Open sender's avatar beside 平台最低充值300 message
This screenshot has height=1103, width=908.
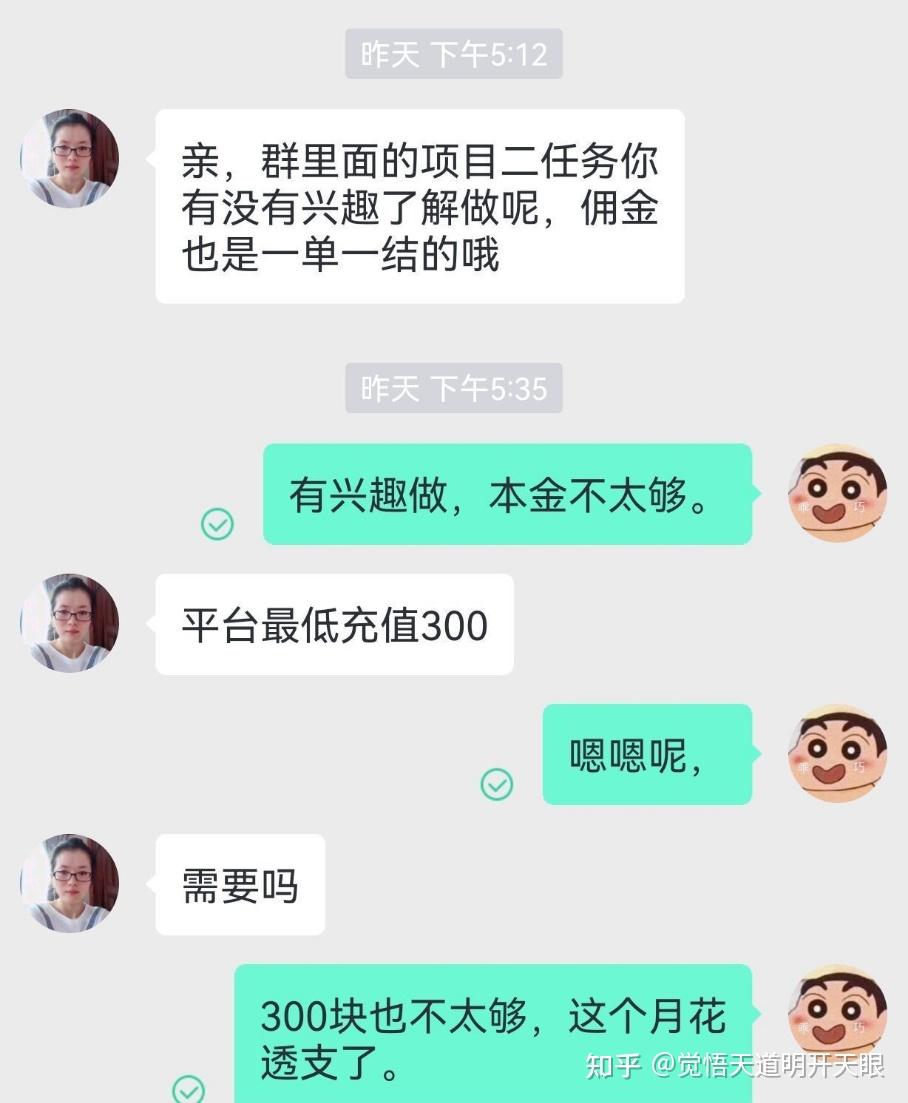click(x=69, y=623)
